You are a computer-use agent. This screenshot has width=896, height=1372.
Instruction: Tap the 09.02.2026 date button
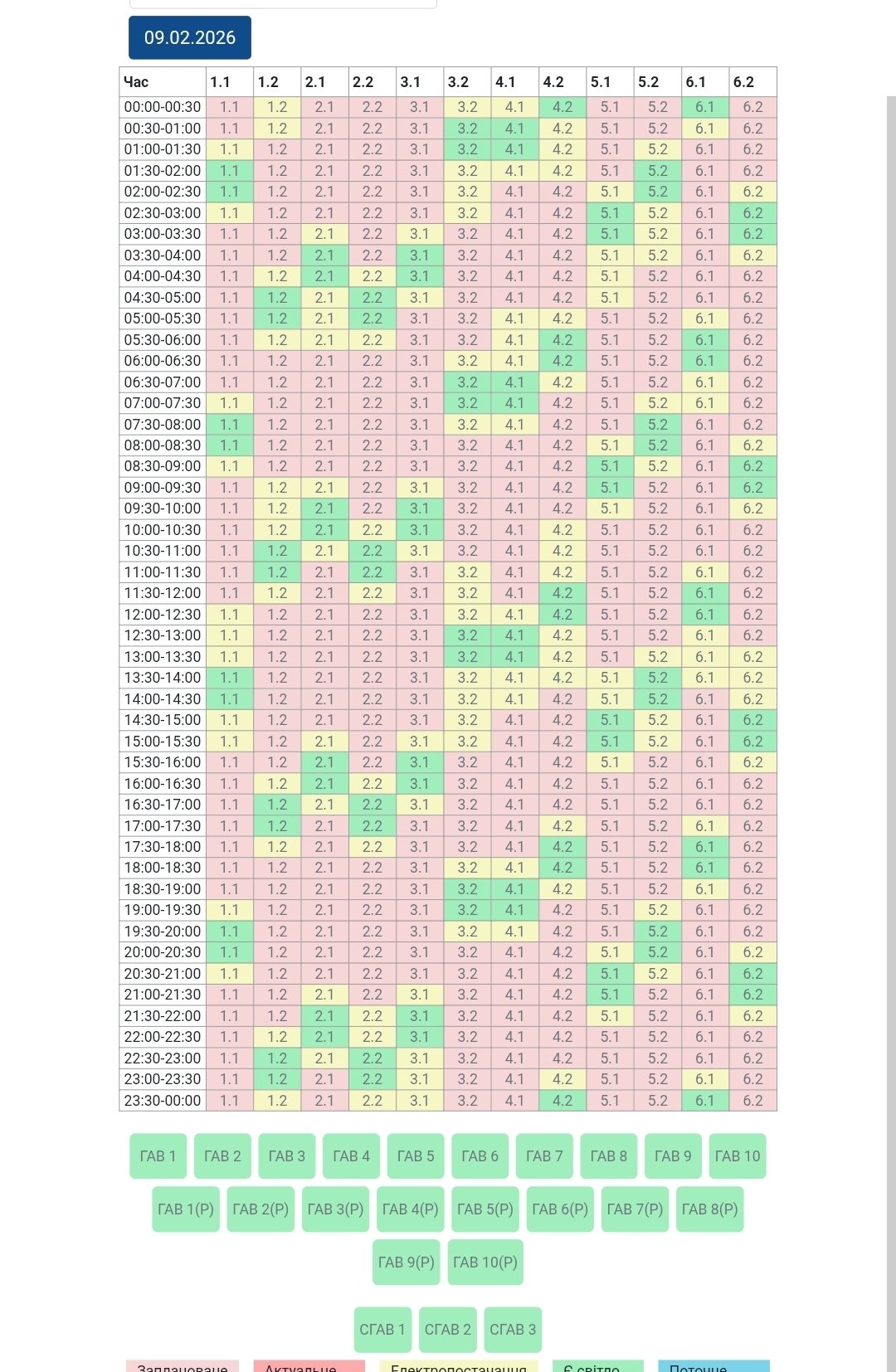click(x=189, y=38)
